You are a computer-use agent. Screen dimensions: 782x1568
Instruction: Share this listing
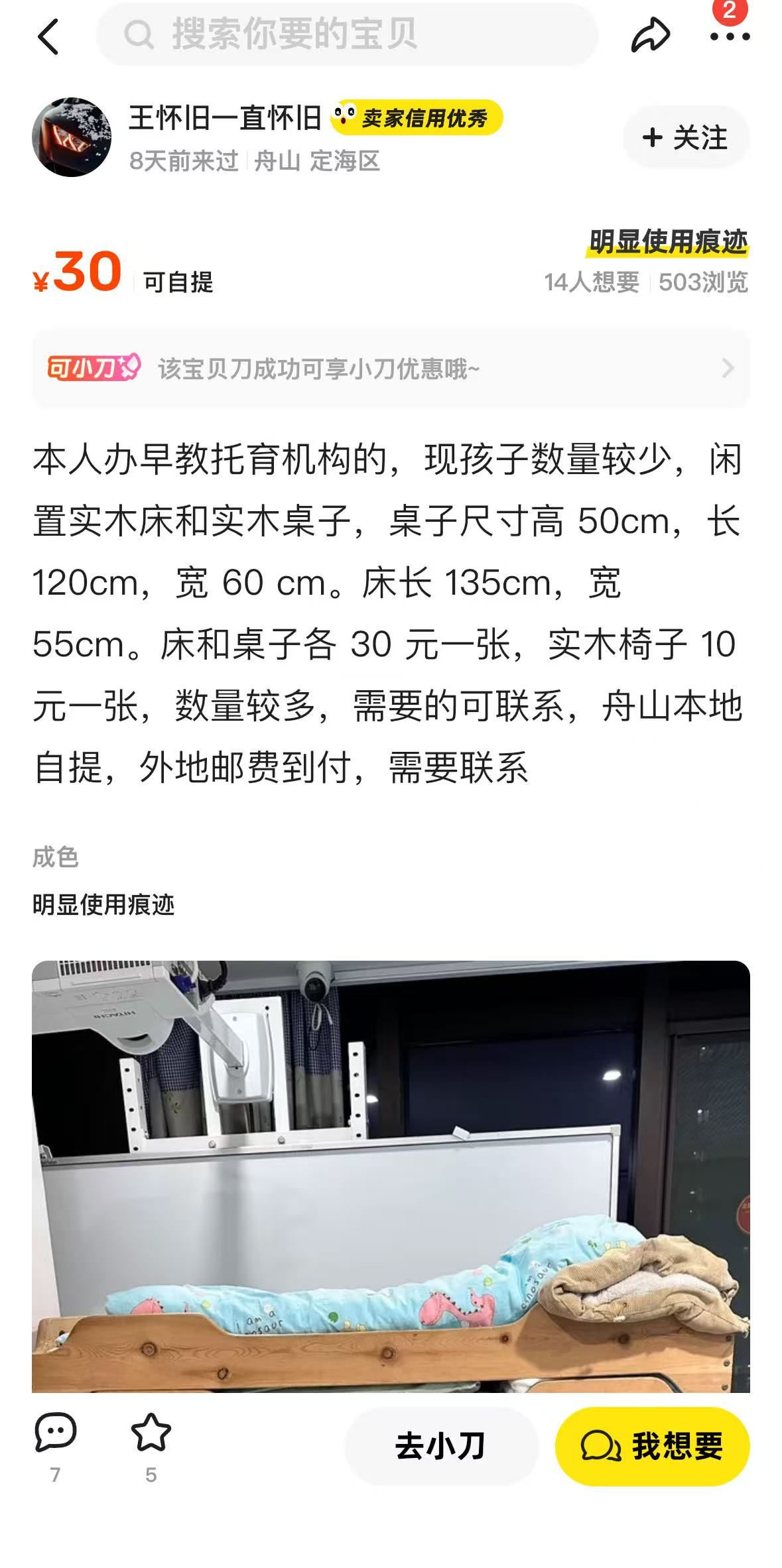pos(650,34)
